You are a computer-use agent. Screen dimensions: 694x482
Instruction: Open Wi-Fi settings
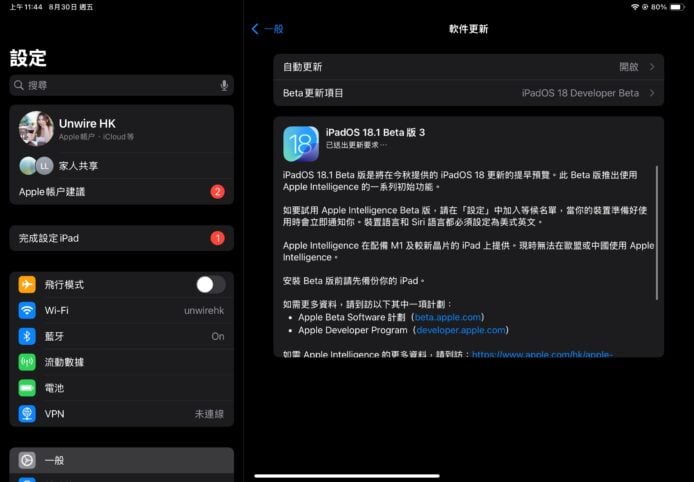(121, 310)
